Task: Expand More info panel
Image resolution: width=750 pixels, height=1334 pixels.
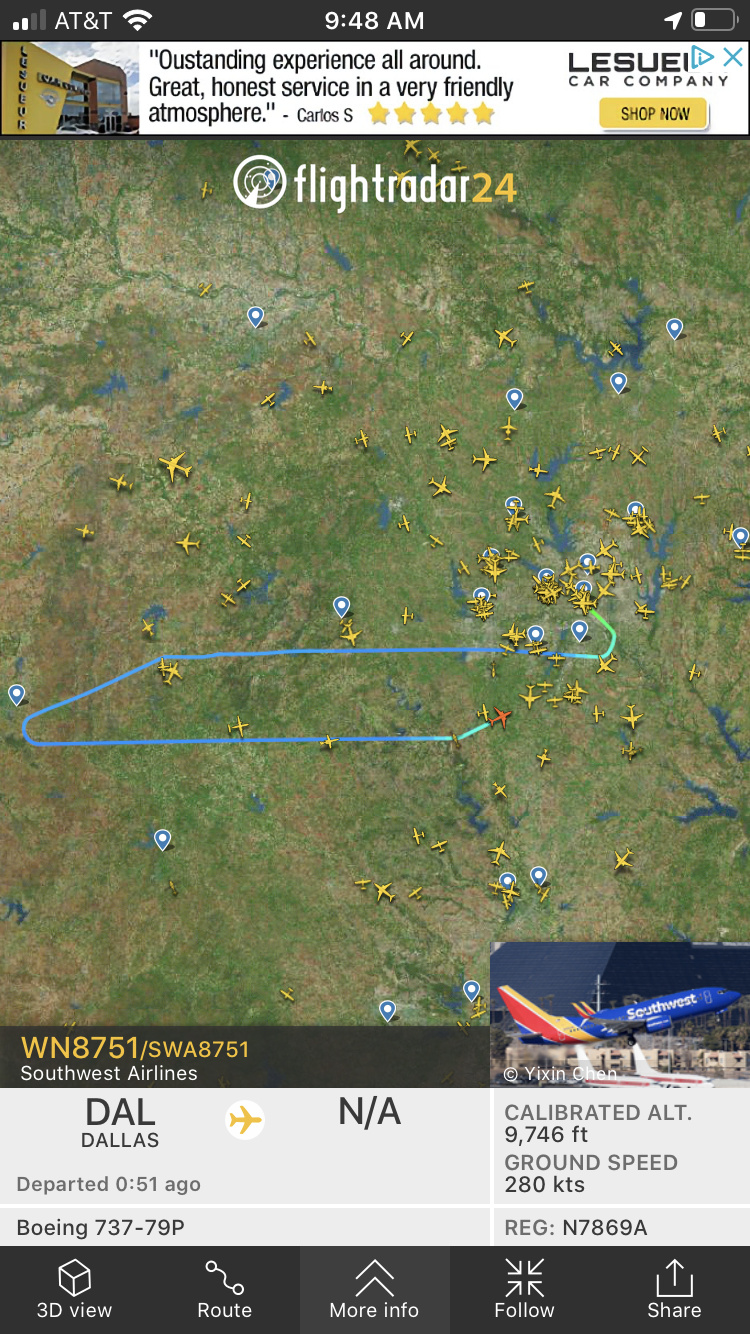Action: click(374, 1289)
